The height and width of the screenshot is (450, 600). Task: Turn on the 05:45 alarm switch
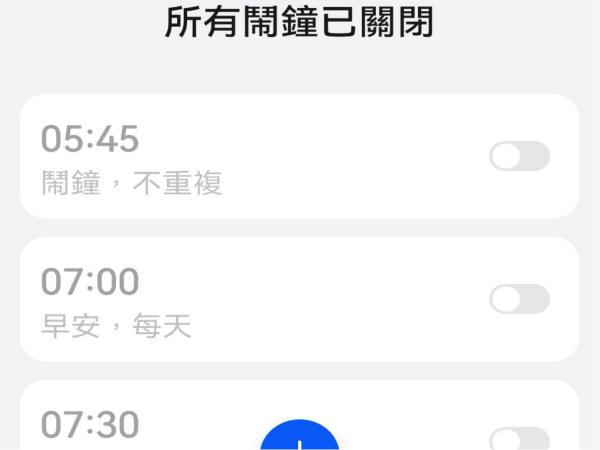519,156
